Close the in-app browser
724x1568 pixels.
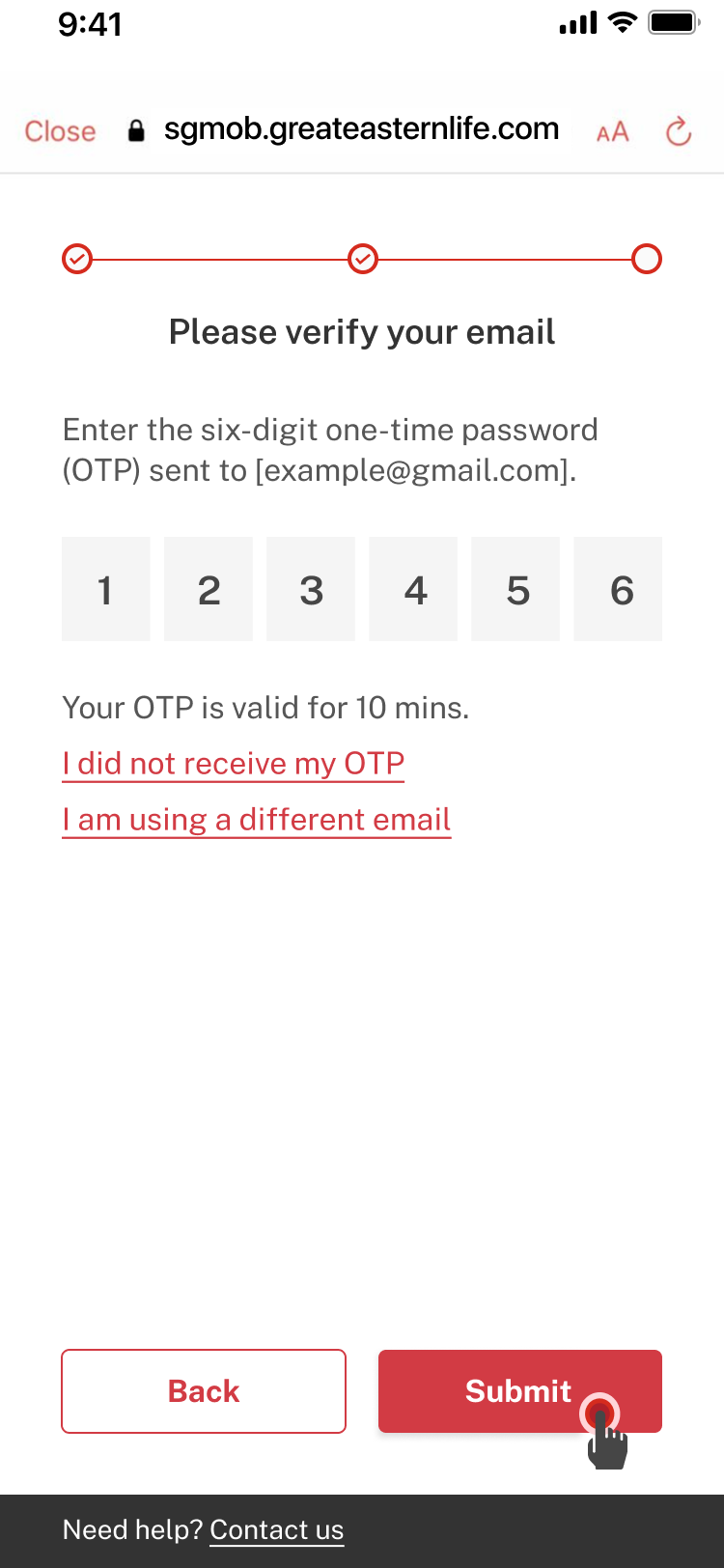[60, 131]
